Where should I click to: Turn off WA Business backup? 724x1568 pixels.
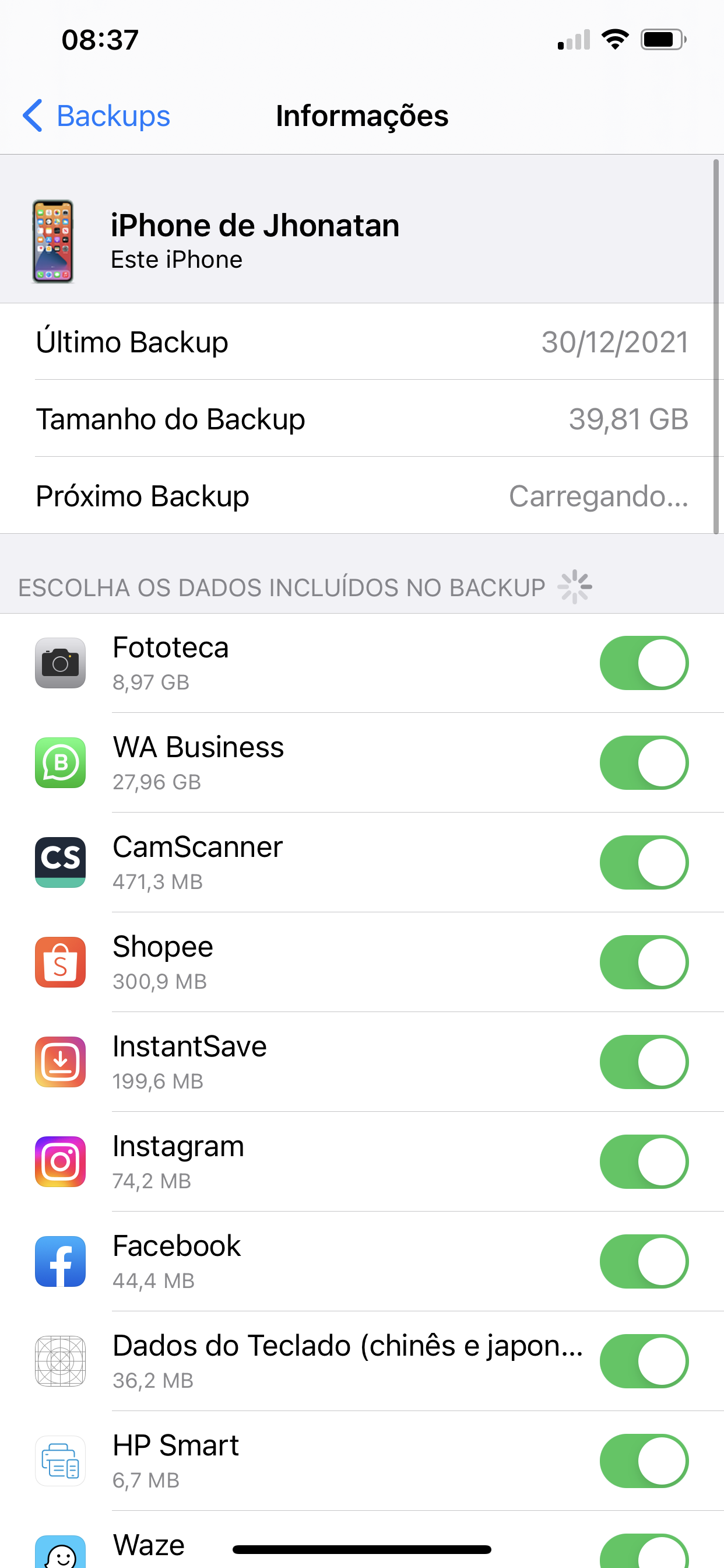click(x=644, y=762)
